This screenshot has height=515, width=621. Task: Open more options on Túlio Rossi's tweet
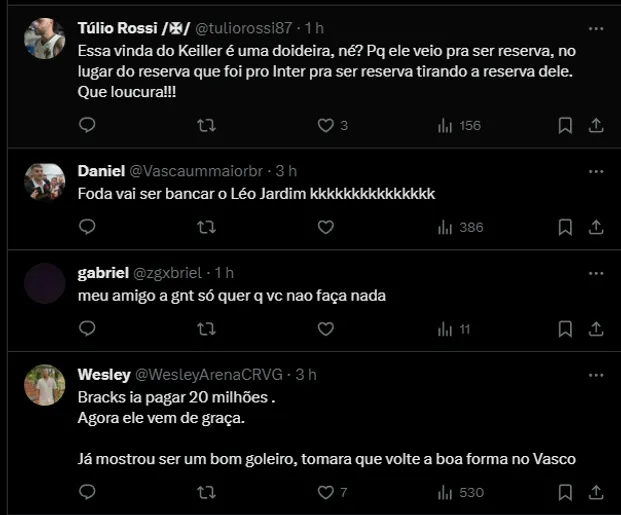[x=596, y=28]
